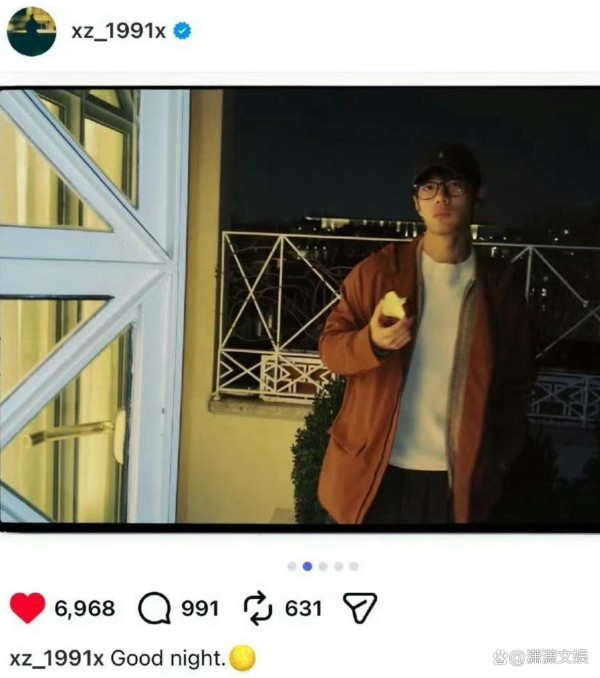Open the comments on this post
Screen dimensions: 600x678
pyautogui.click(x=154, y=607)
